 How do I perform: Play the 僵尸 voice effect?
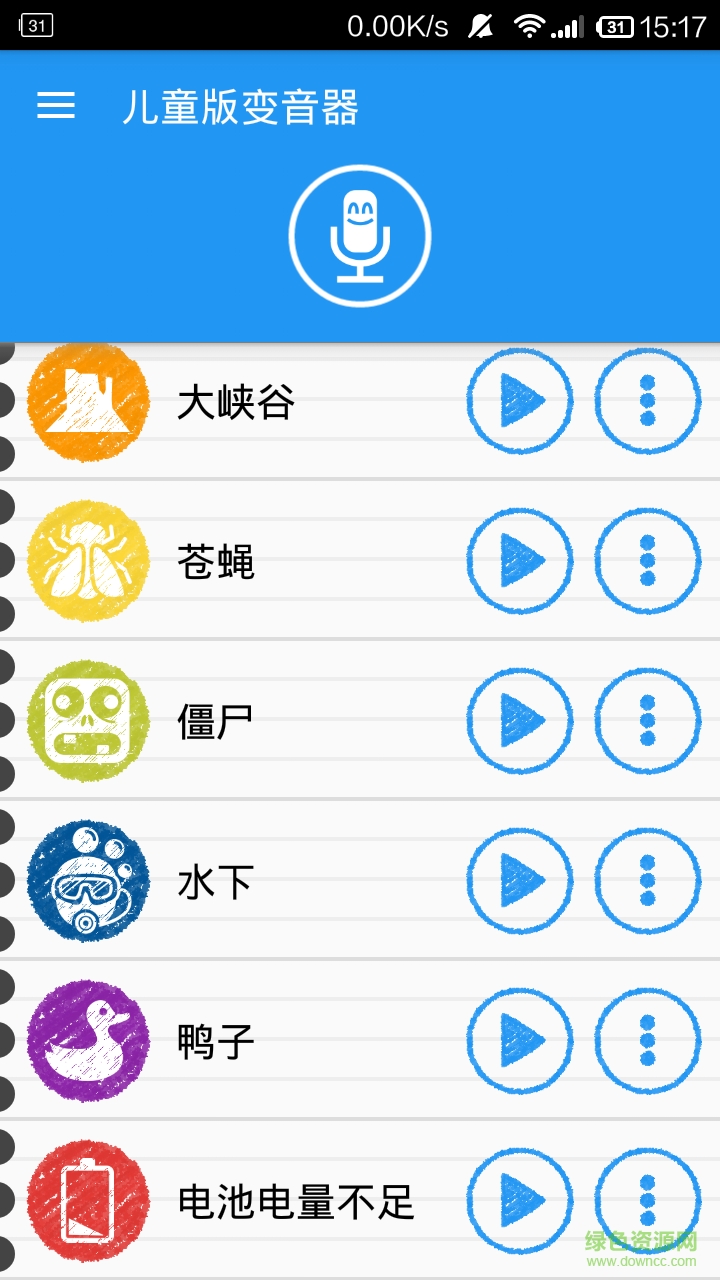pos(519,720)
